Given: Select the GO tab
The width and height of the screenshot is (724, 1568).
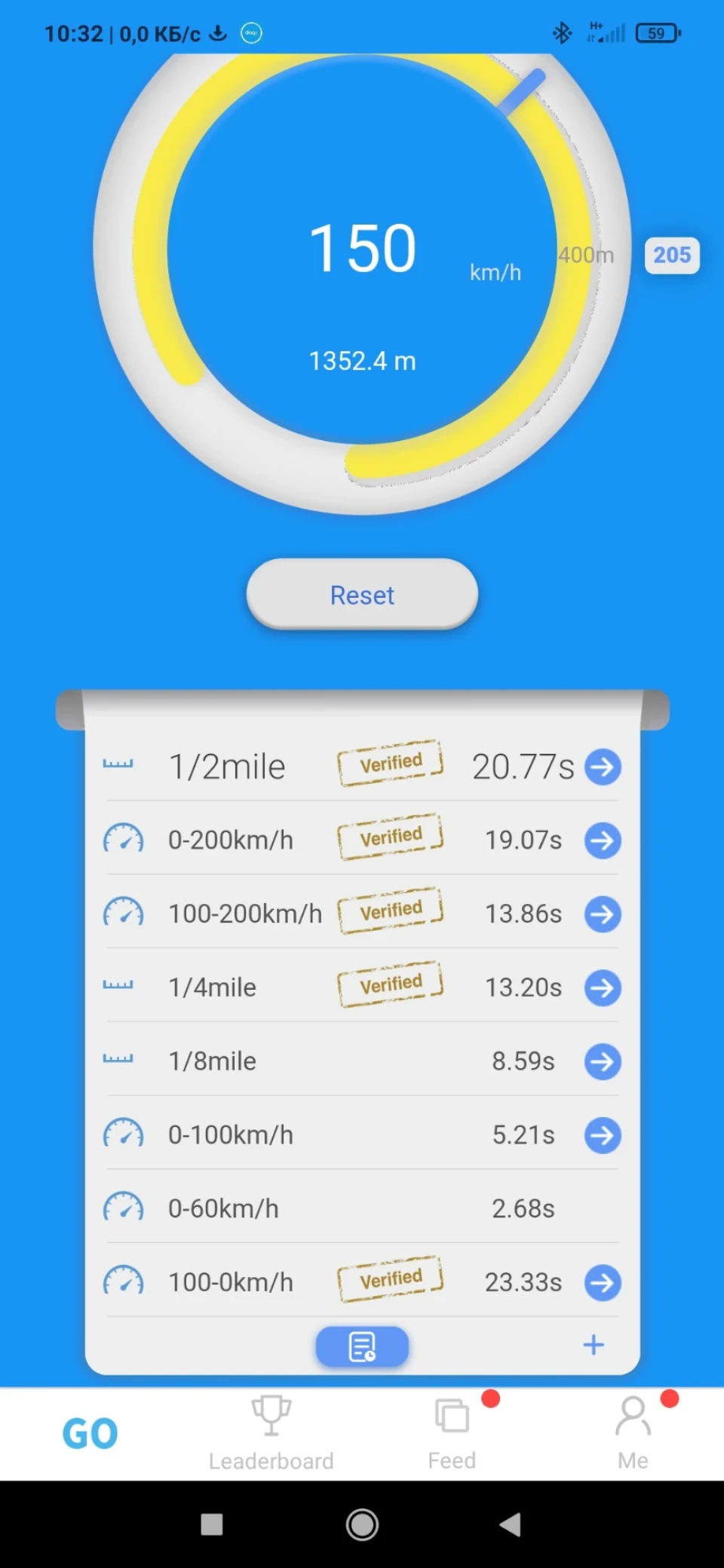Looking at the screenshot, I should [x=90, y=1434].
